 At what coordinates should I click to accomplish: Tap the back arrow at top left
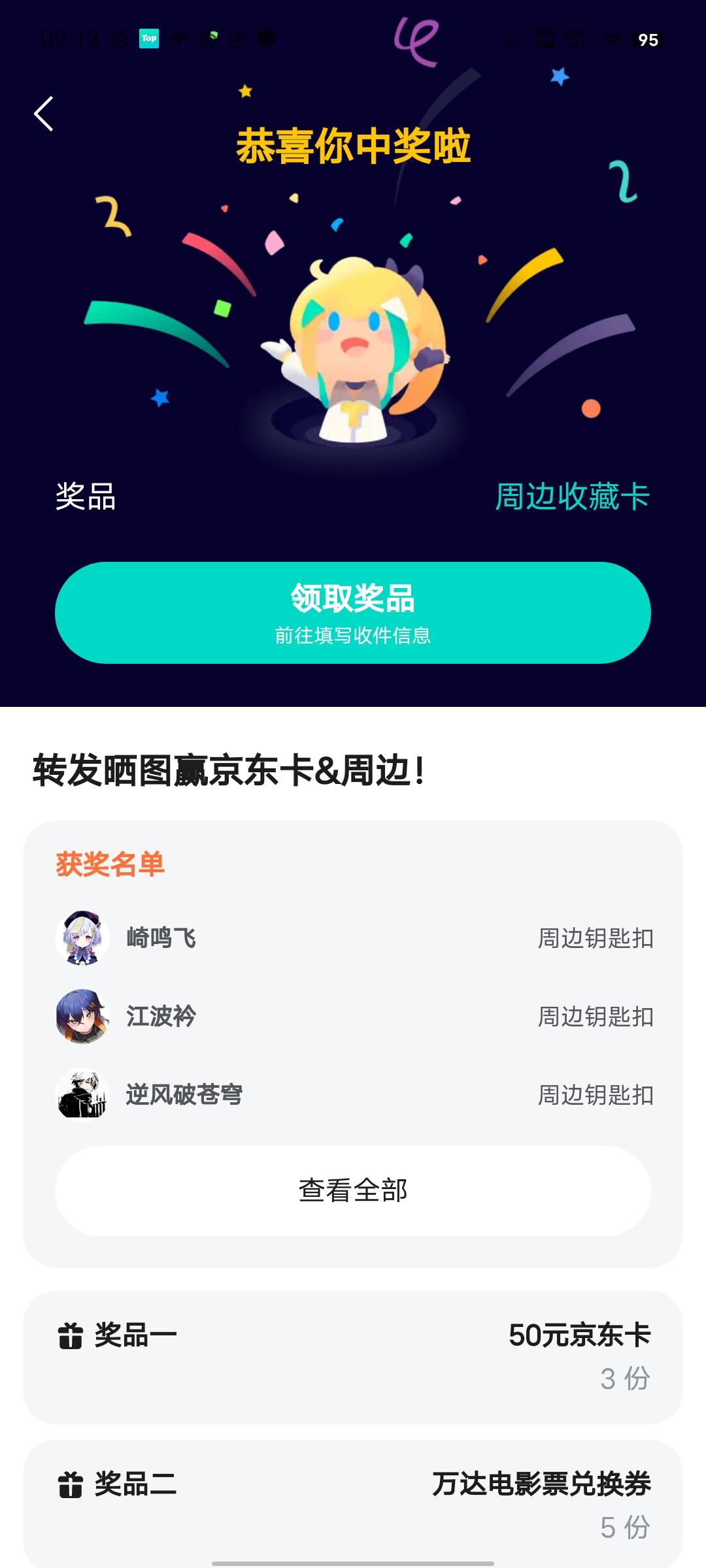[44, 114]
